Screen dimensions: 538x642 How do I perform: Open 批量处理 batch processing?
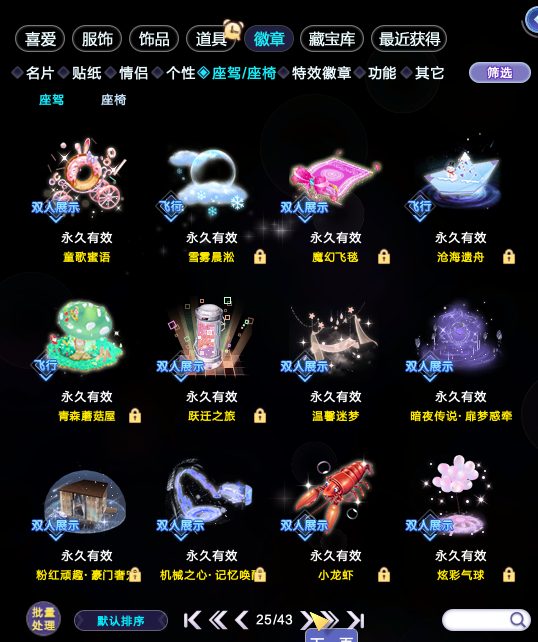43,619
